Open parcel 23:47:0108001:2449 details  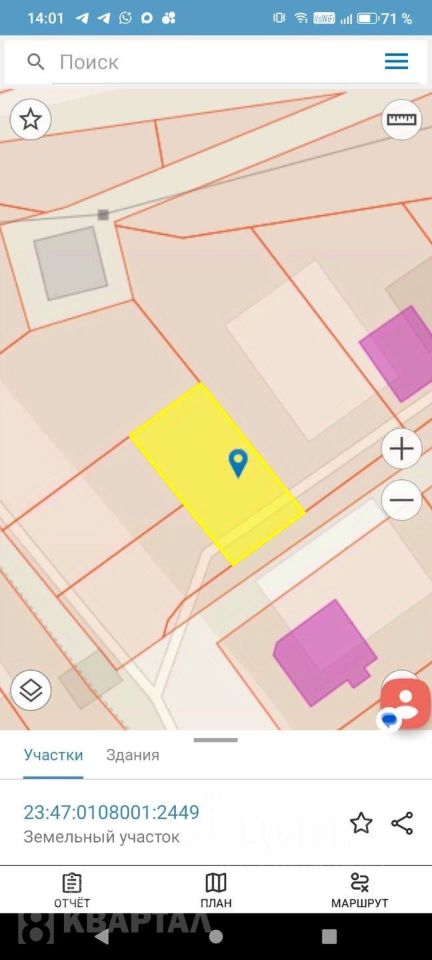111,812
